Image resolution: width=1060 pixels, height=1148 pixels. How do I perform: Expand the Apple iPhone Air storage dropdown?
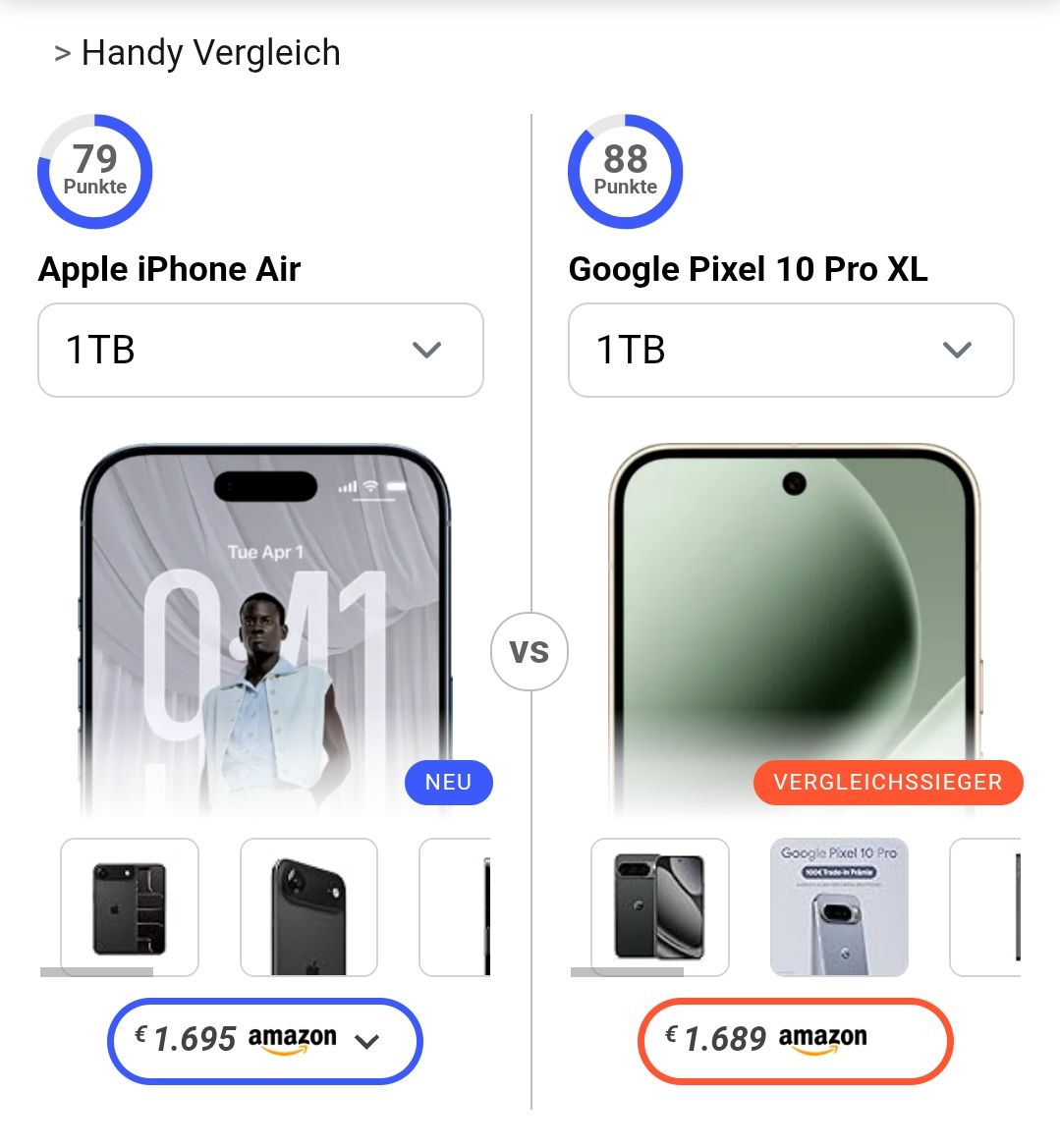point(260,351)
